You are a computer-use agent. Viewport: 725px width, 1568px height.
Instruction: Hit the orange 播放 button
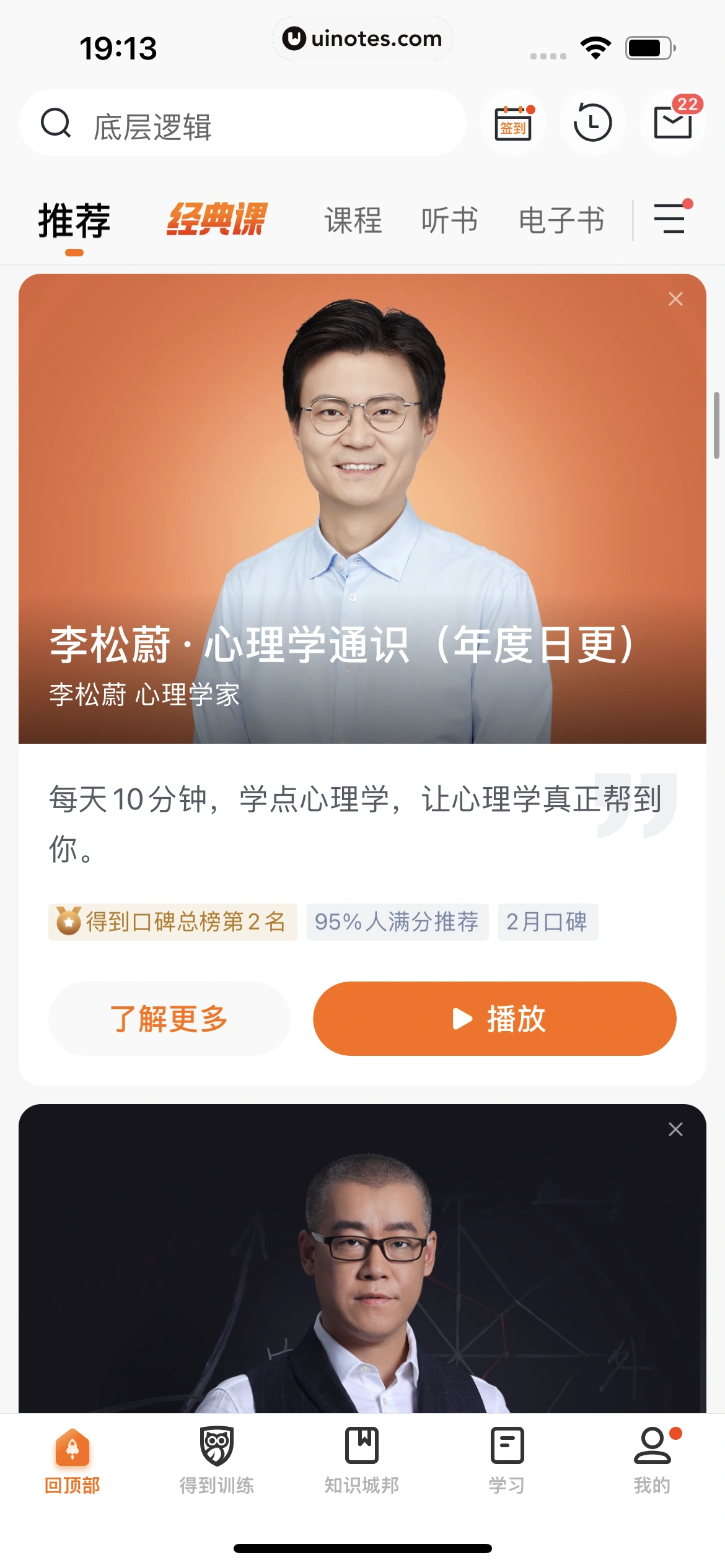pos(494,1019)
